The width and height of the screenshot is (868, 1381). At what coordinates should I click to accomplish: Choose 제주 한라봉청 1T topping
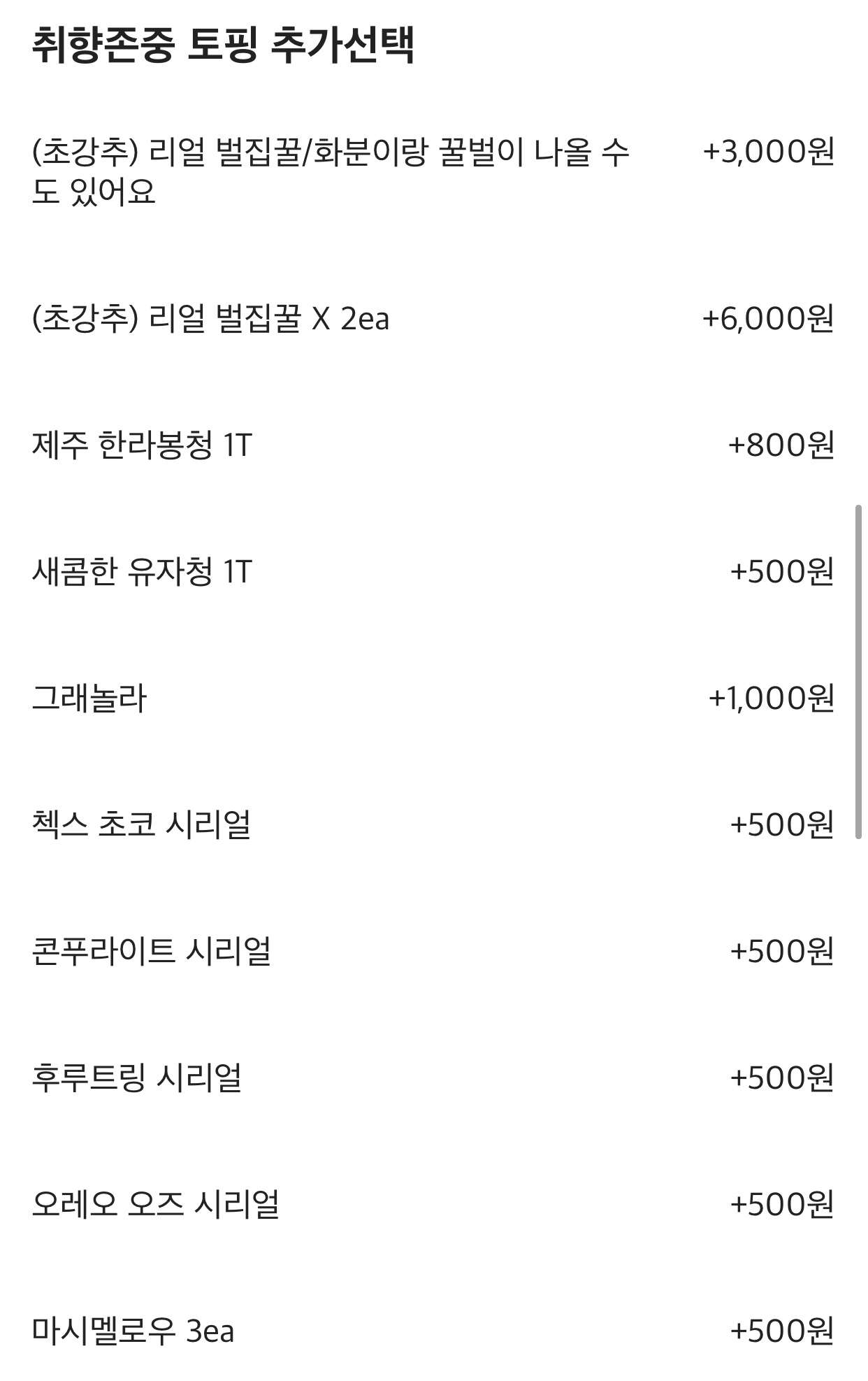(x=142, y=445)
